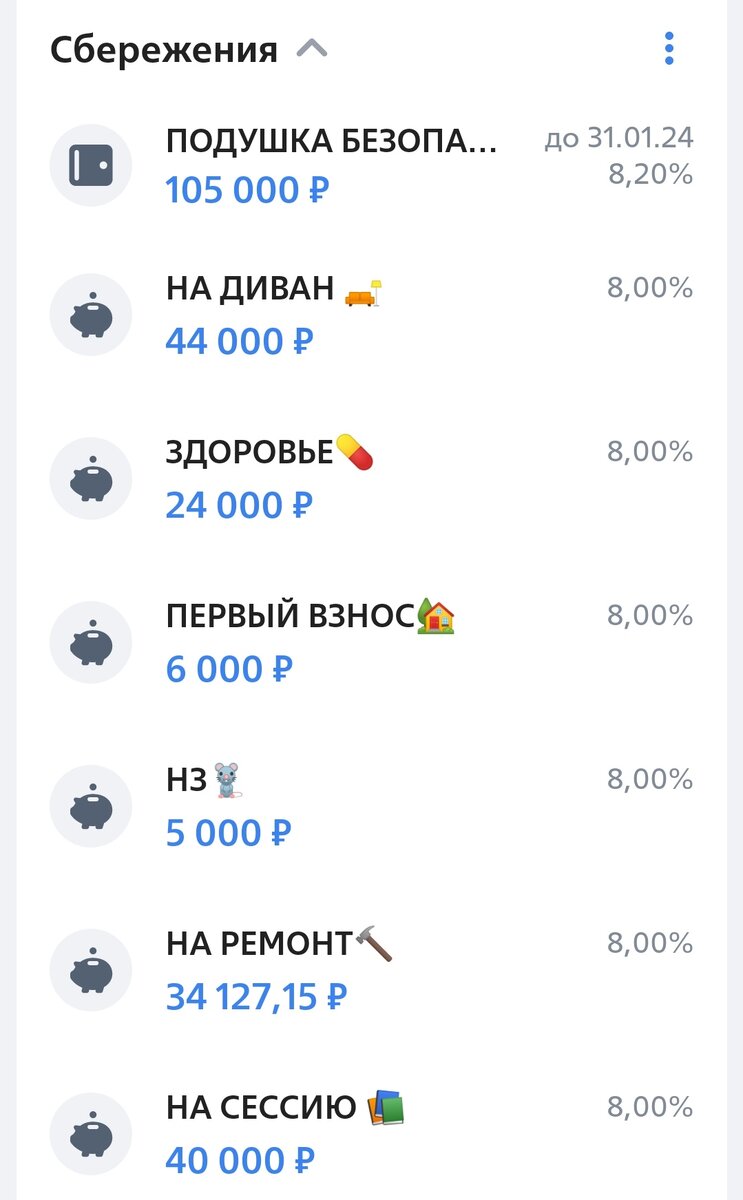The width and height of the screenshot is (743, 1200).
Task: View the ПЕРВЫЙ ВЗНОС savings goal
Action: (x=371, y=643)
